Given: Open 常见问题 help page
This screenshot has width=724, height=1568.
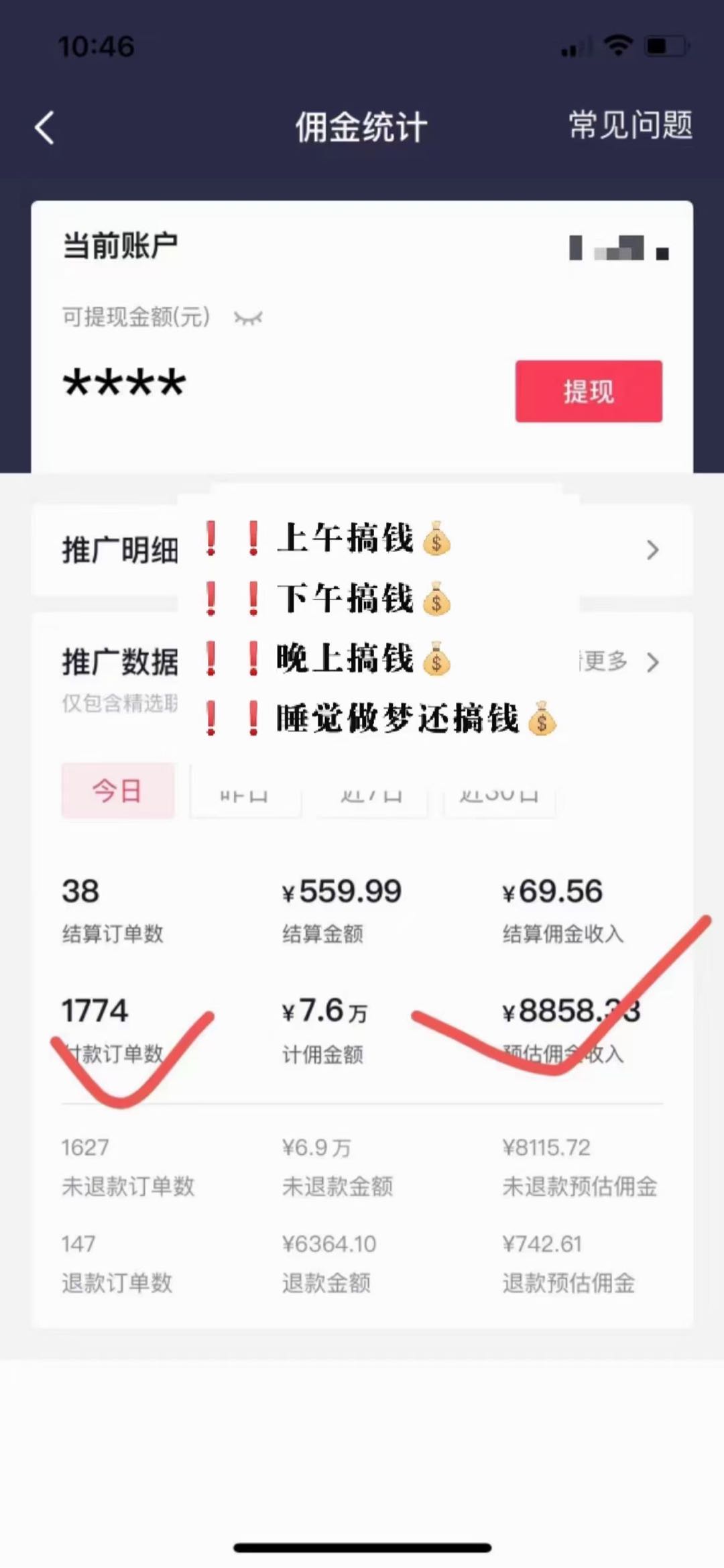Looking at the screenshot, I should click(629, 125).
